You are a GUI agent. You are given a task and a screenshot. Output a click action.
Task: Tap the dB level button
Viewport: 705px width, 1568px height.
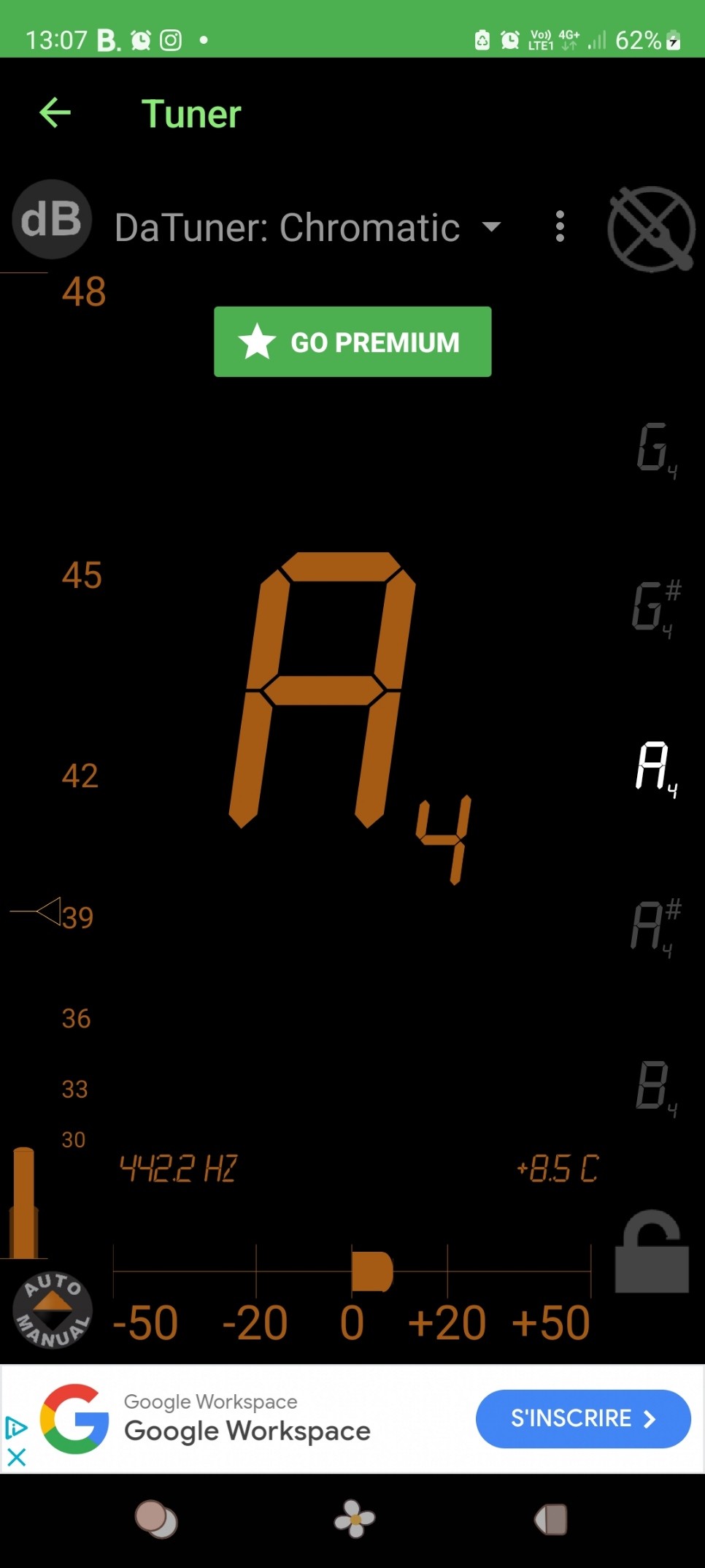click(x=52, y=219)
